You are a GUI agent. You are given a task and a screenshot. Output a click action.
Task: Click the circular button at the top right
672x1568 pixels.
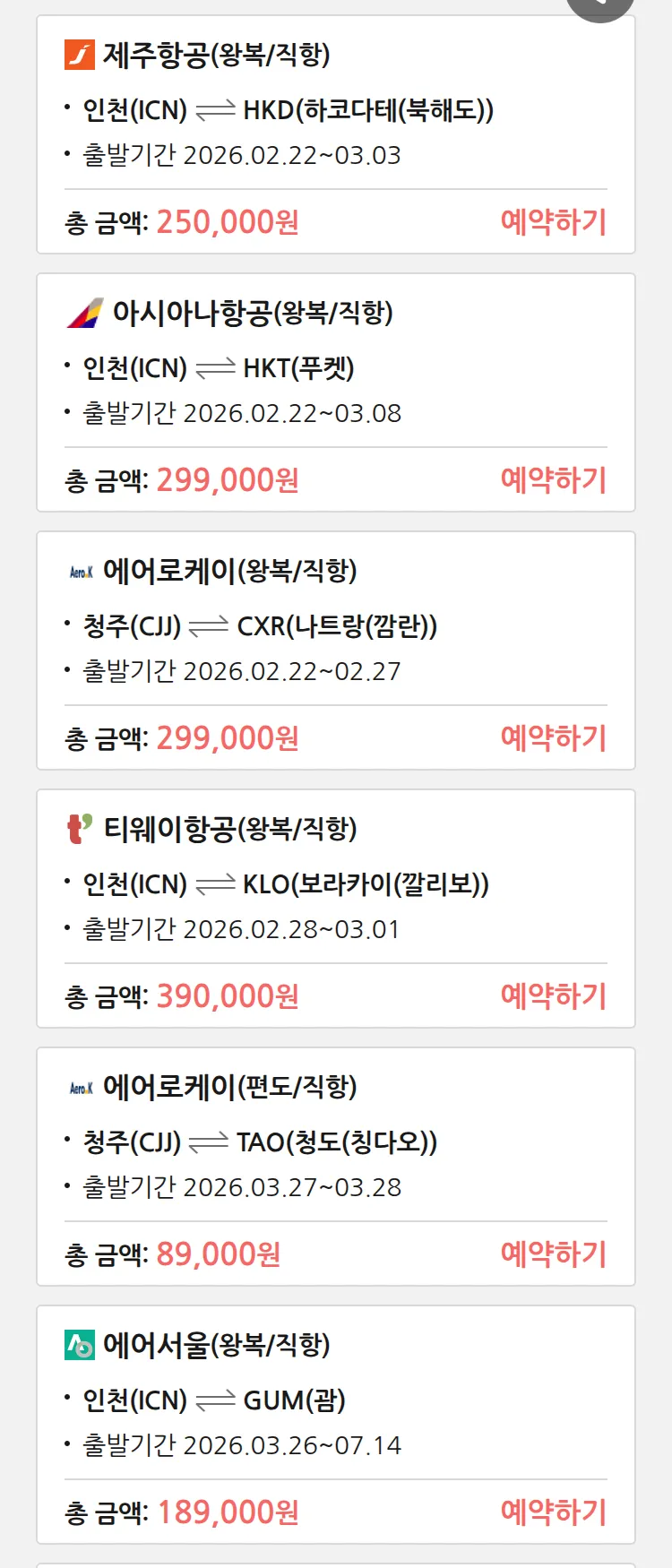(599, 4)
